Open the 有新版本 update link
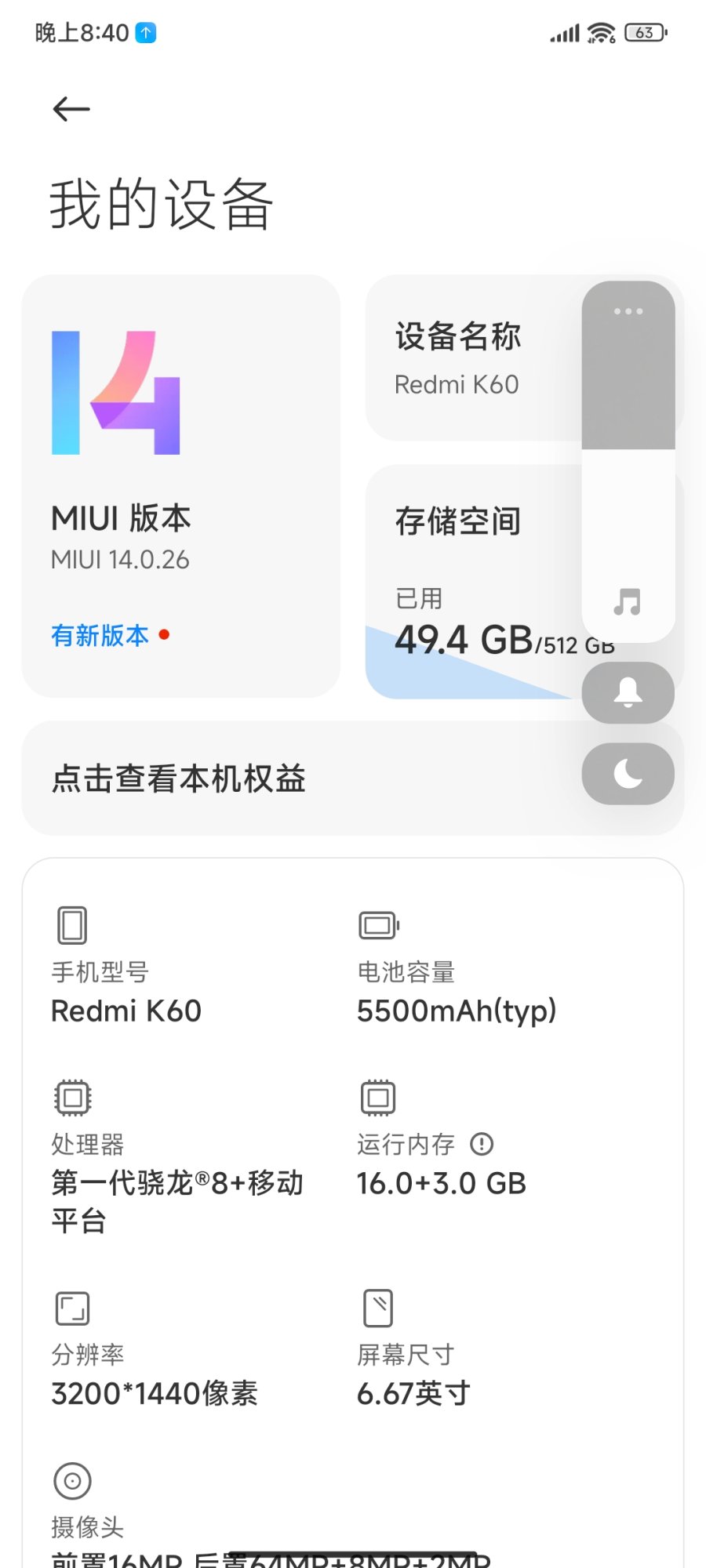This screenshot has height=1568, width=706. tap(100, 636)
